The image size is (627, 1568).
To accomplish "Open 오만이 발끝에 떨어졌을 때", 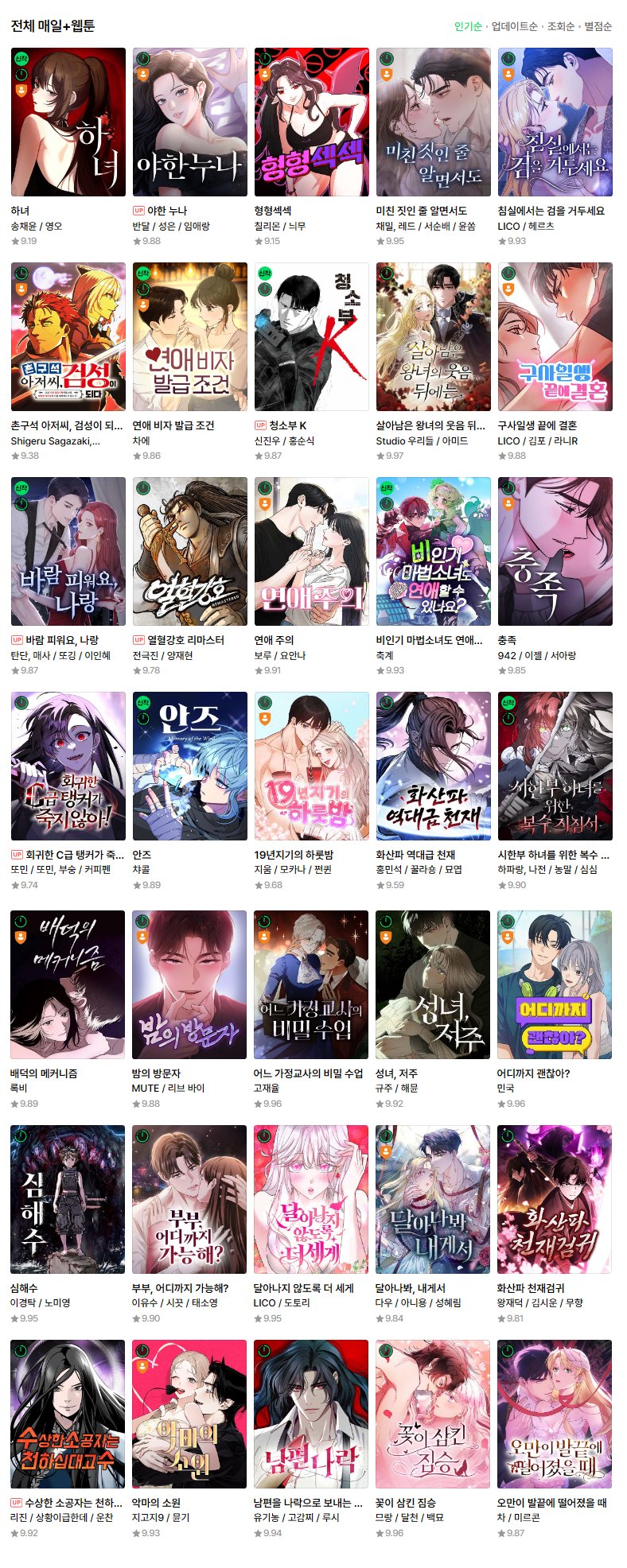I will (x=555, y=1414).
